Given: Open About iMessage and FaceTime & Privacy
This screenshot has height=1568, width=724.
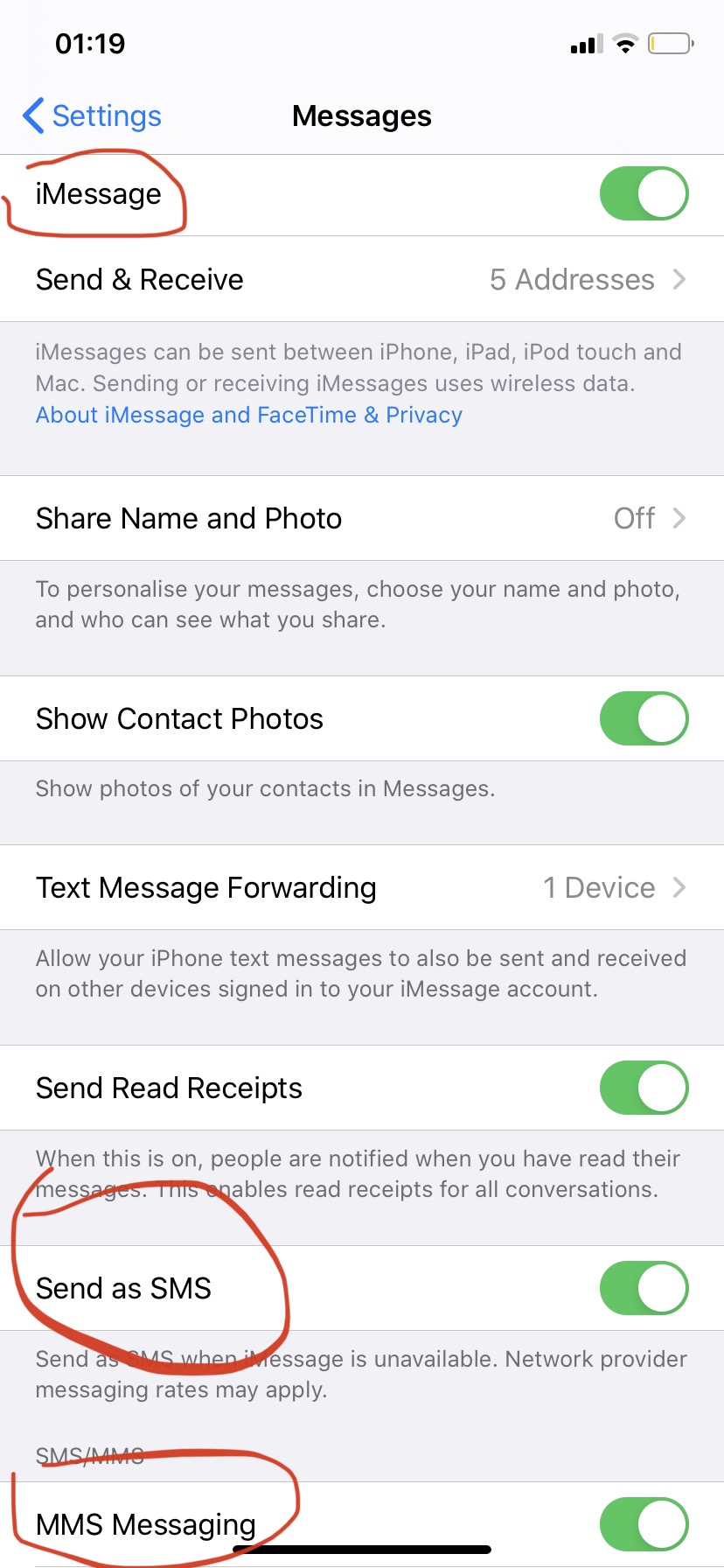Looking at the screenshot, I should coord(248,415).
